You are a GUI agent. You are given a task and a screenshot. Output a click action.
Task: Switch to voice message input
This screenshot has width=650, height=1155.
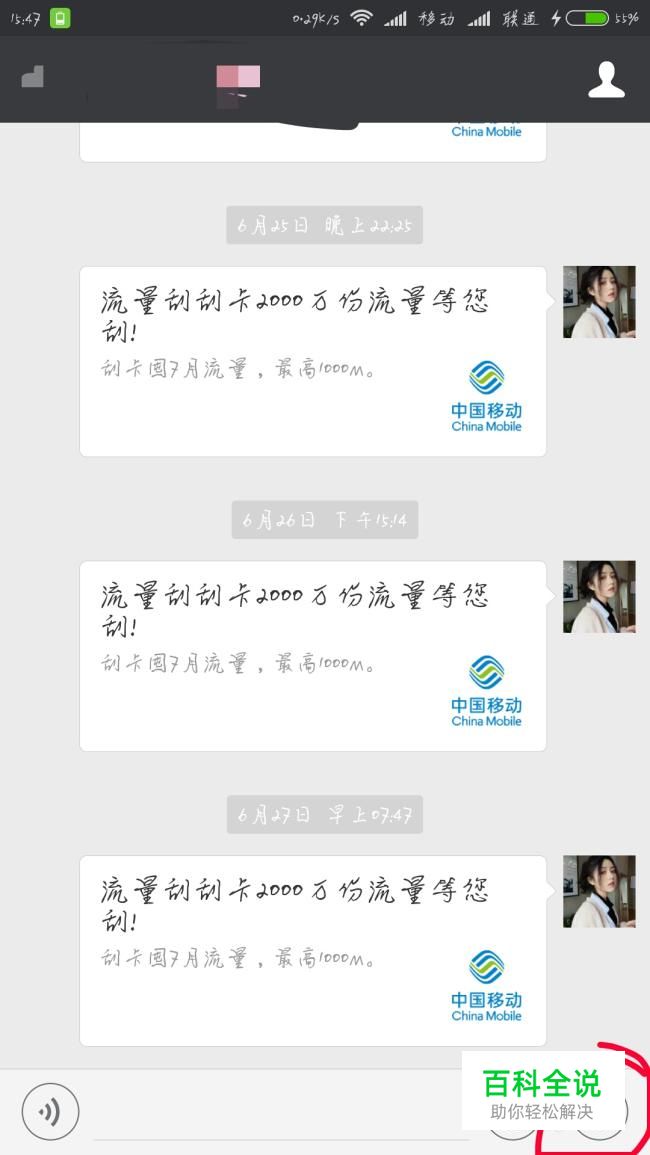[50, 1111]
